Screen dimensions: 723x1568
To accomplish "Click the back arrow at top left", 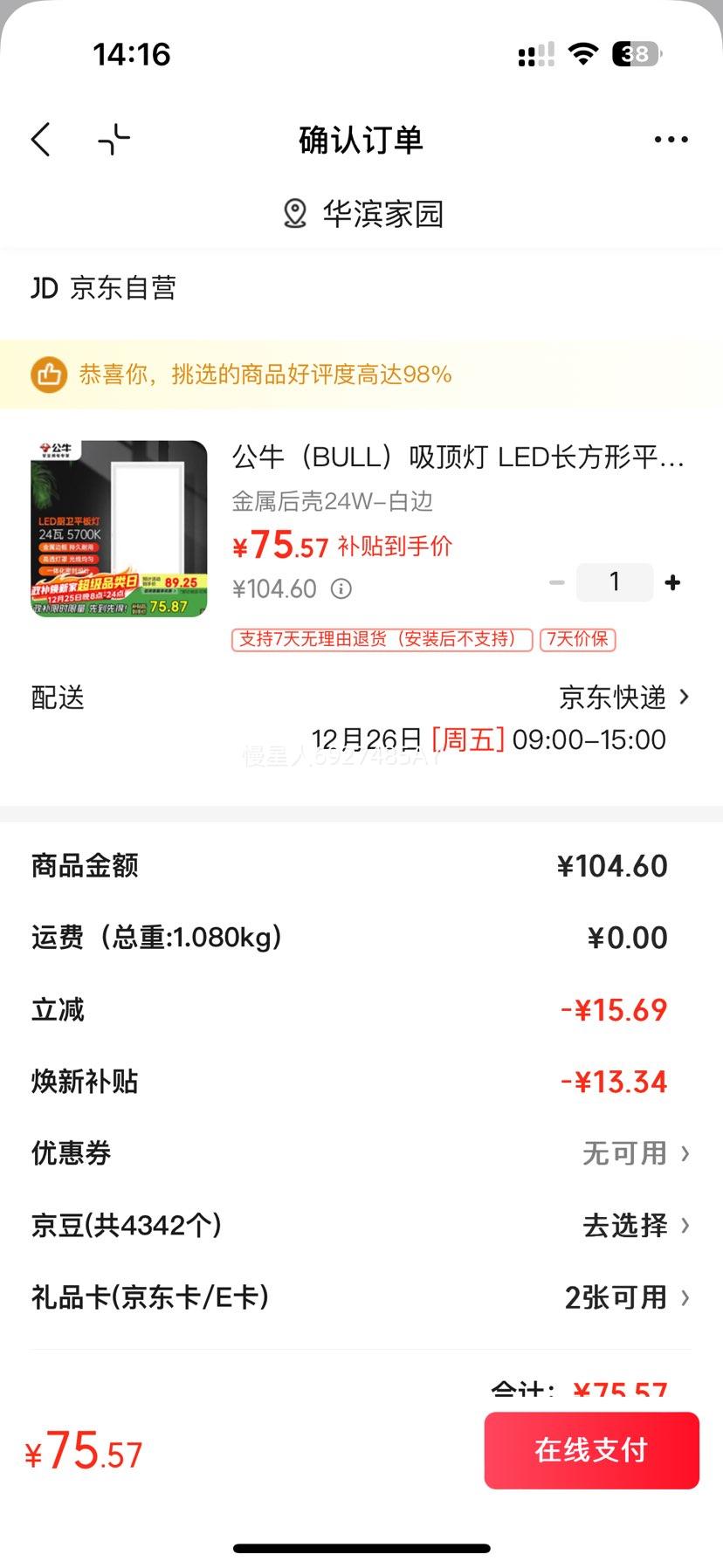I will pyautogui.click(x=40, y=139).
